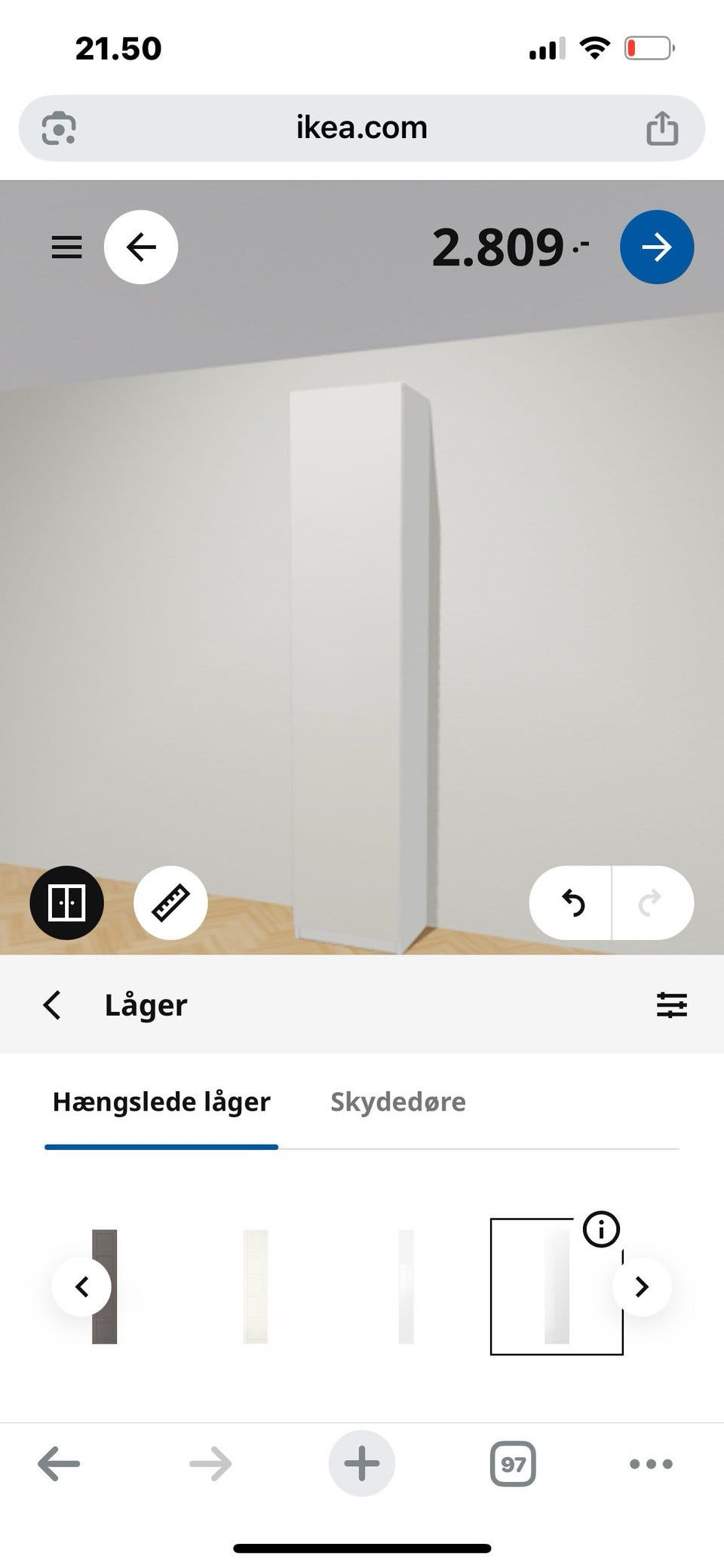Select the wardrobe doors view icon
The width and height of the screenshot is (724, 1568).
pyautogui.click(x=69, y=903)
